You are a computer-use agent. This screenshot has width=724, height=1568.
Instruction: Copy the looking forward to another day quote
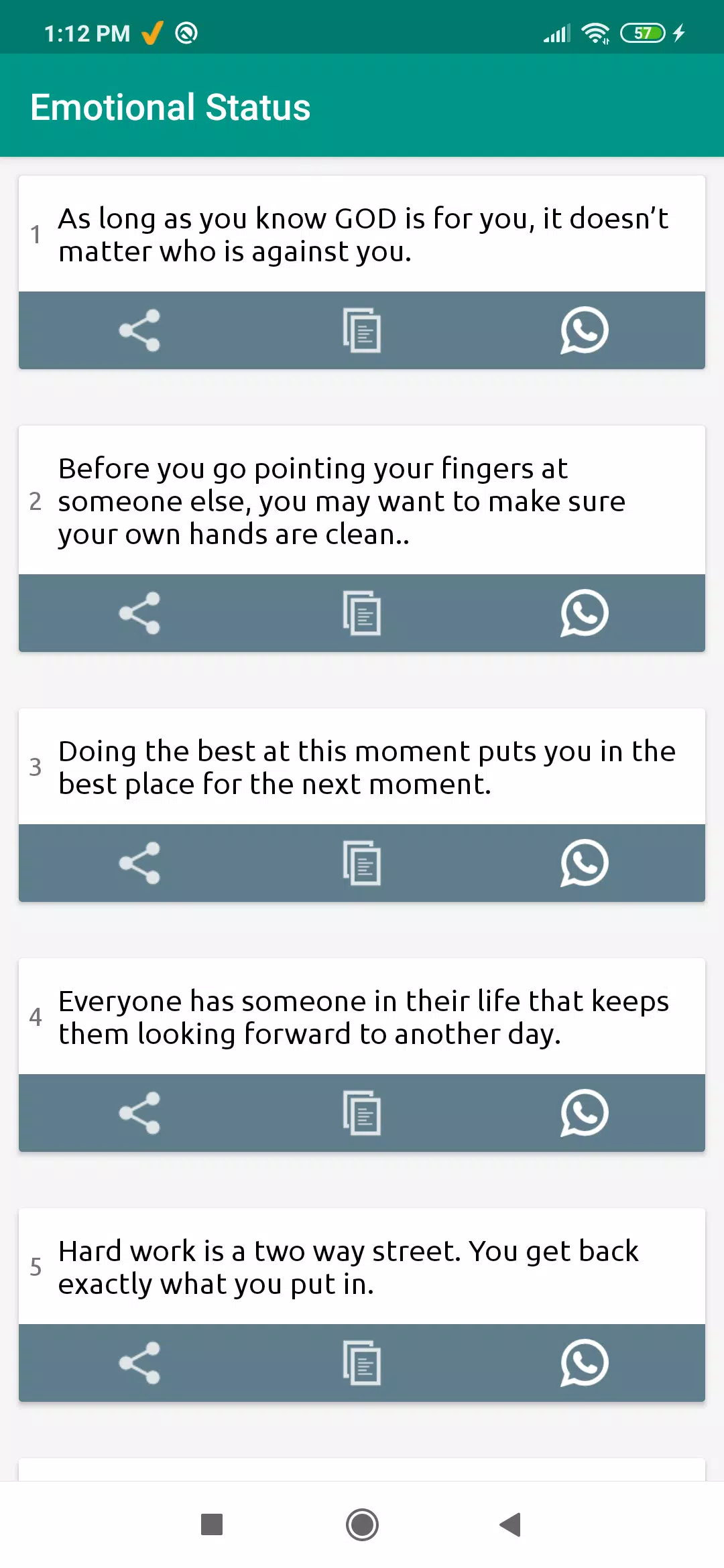(362, 1113)
